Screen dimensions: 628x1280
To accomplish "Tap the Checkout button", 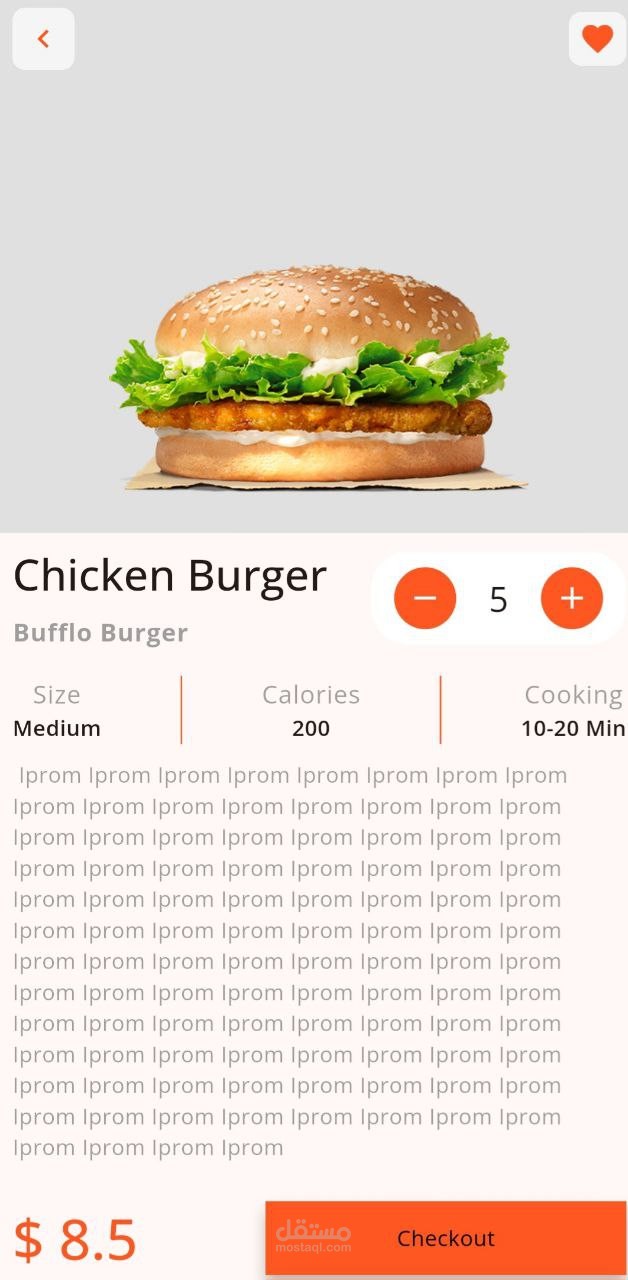I will tap(446, 1238).
